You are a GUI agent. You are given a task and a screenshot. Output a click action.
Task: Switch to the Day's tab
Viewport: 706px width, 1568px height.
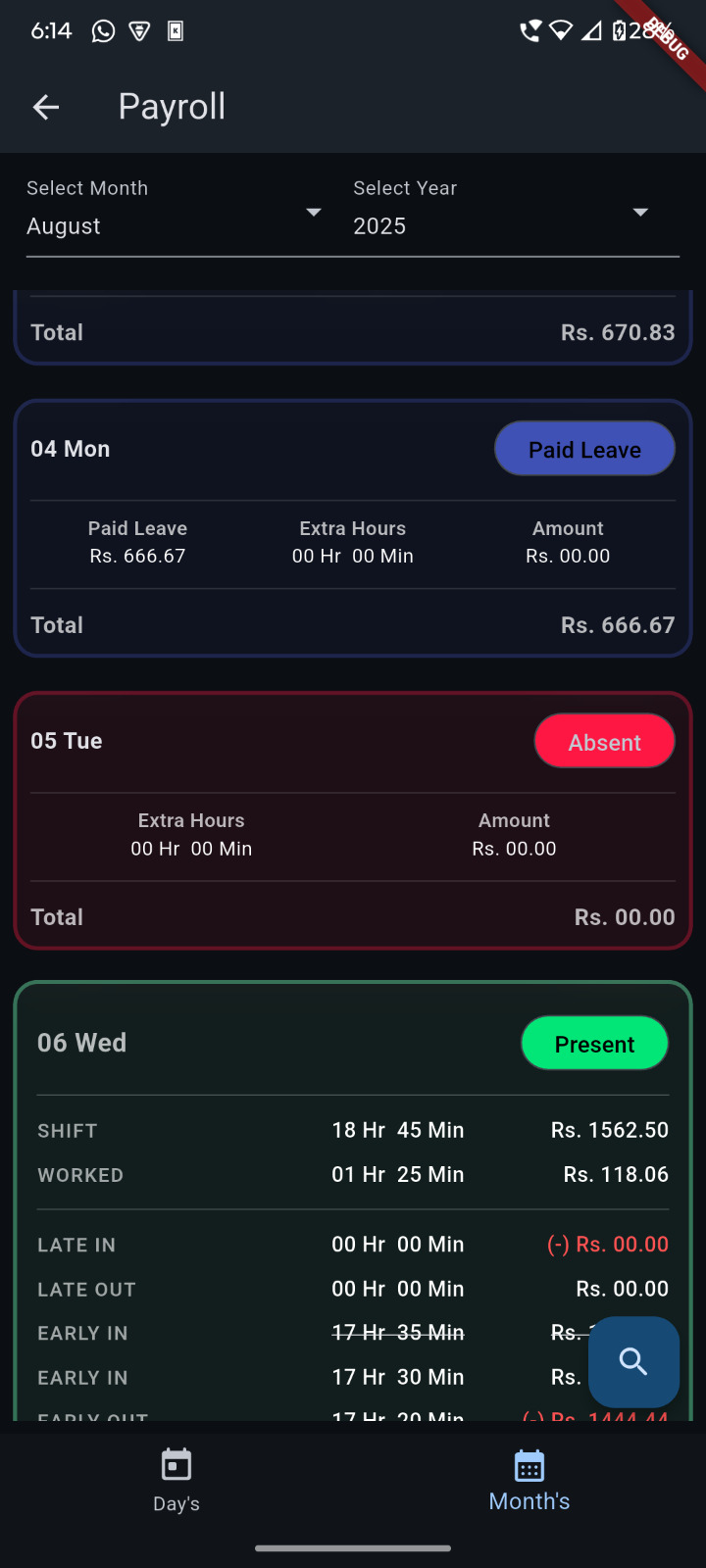176,1481
